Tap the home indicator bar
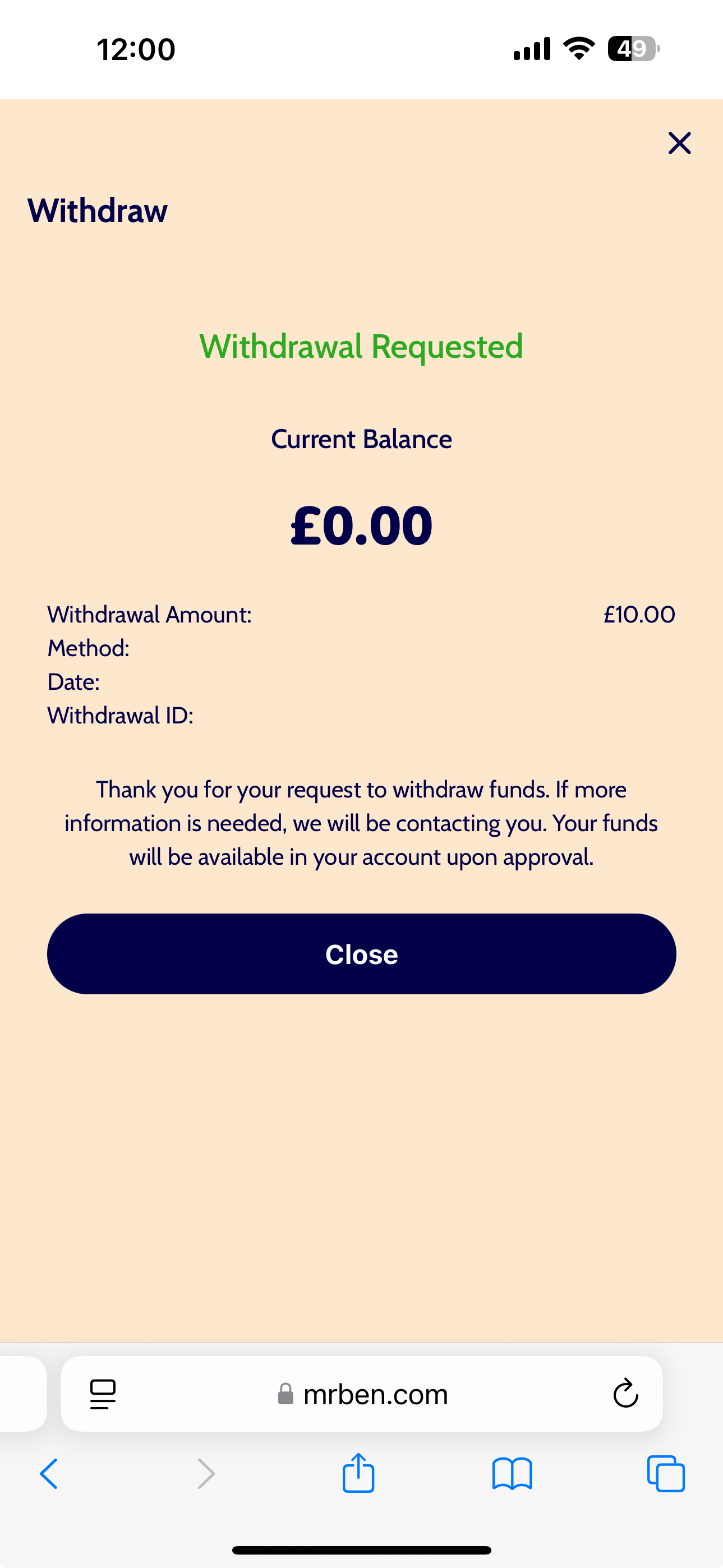The width and height of the screenshot is (723, 1568). 361,1548
